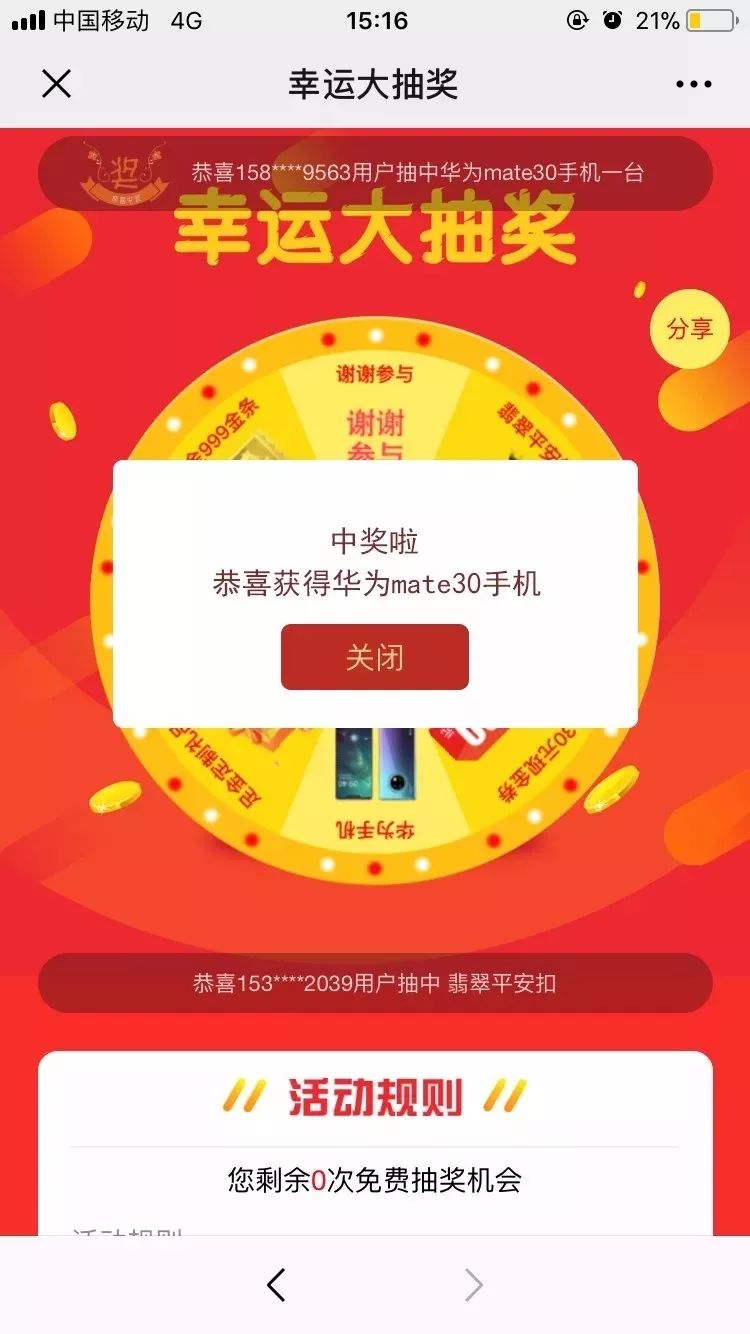Viewport: 750px width, 1334px height.
Task: Tap the 谢谢参与 wheel segment
Action: tap(375, 375)
